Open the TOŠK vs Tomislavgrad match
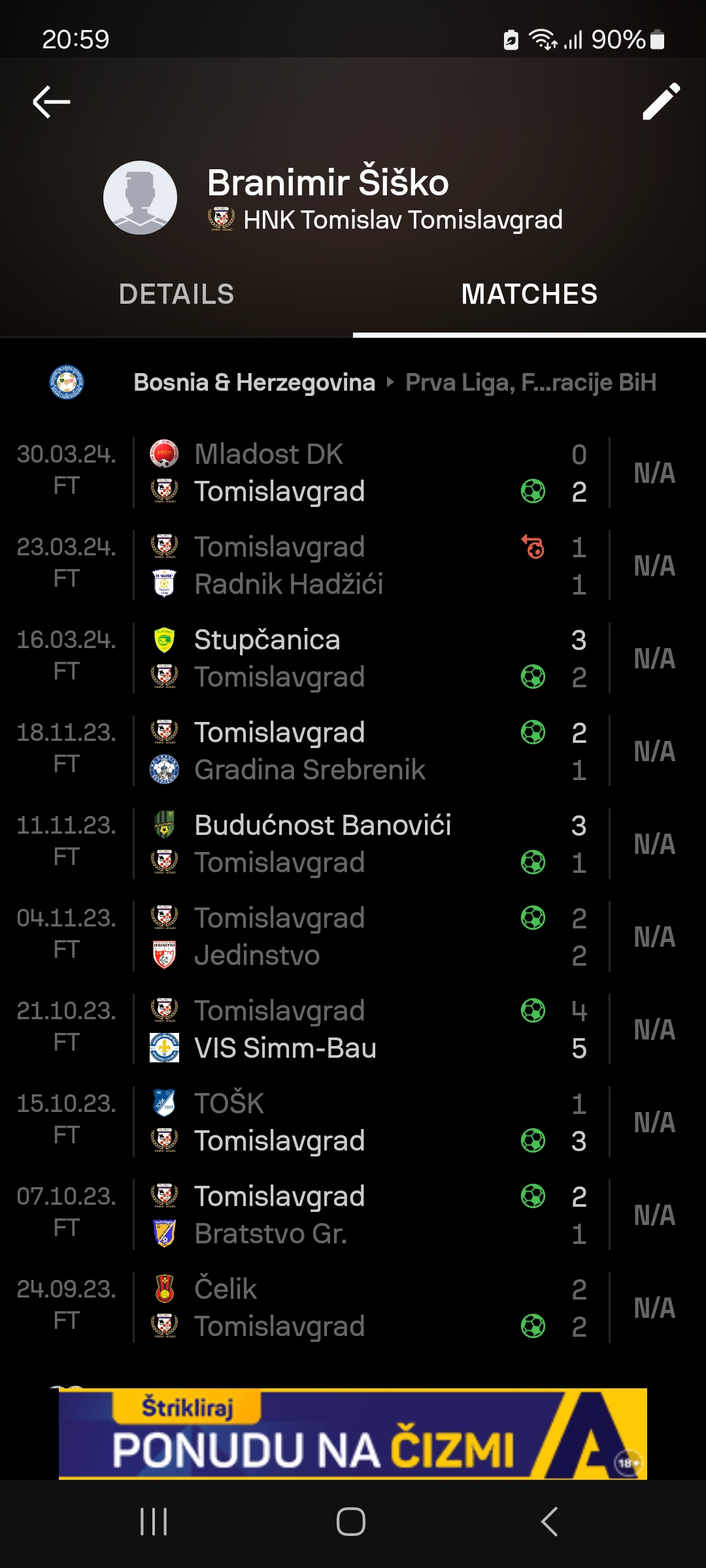706x1568 pixels. (353, 1122)
